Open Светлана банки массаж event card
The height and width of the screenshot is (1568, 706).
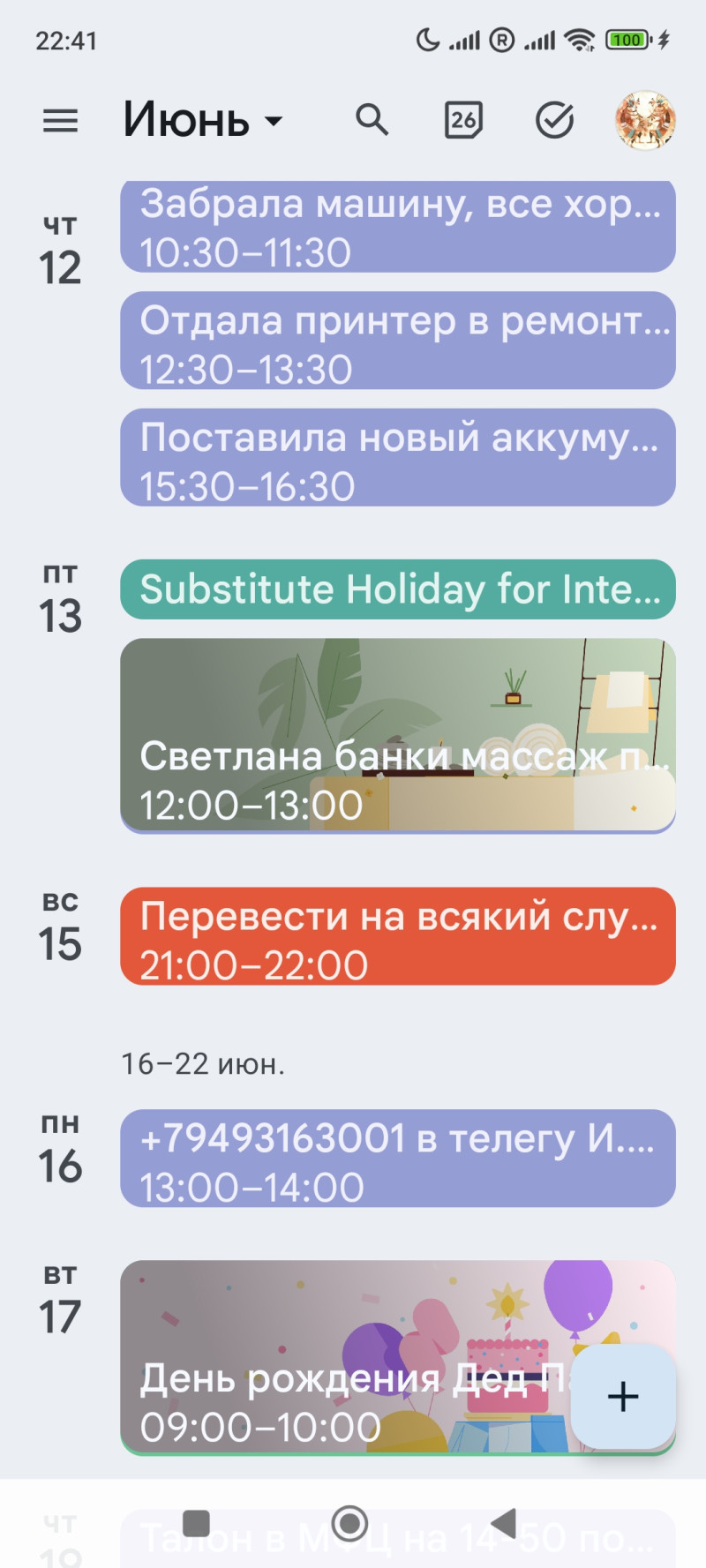[x=397, y=735]
